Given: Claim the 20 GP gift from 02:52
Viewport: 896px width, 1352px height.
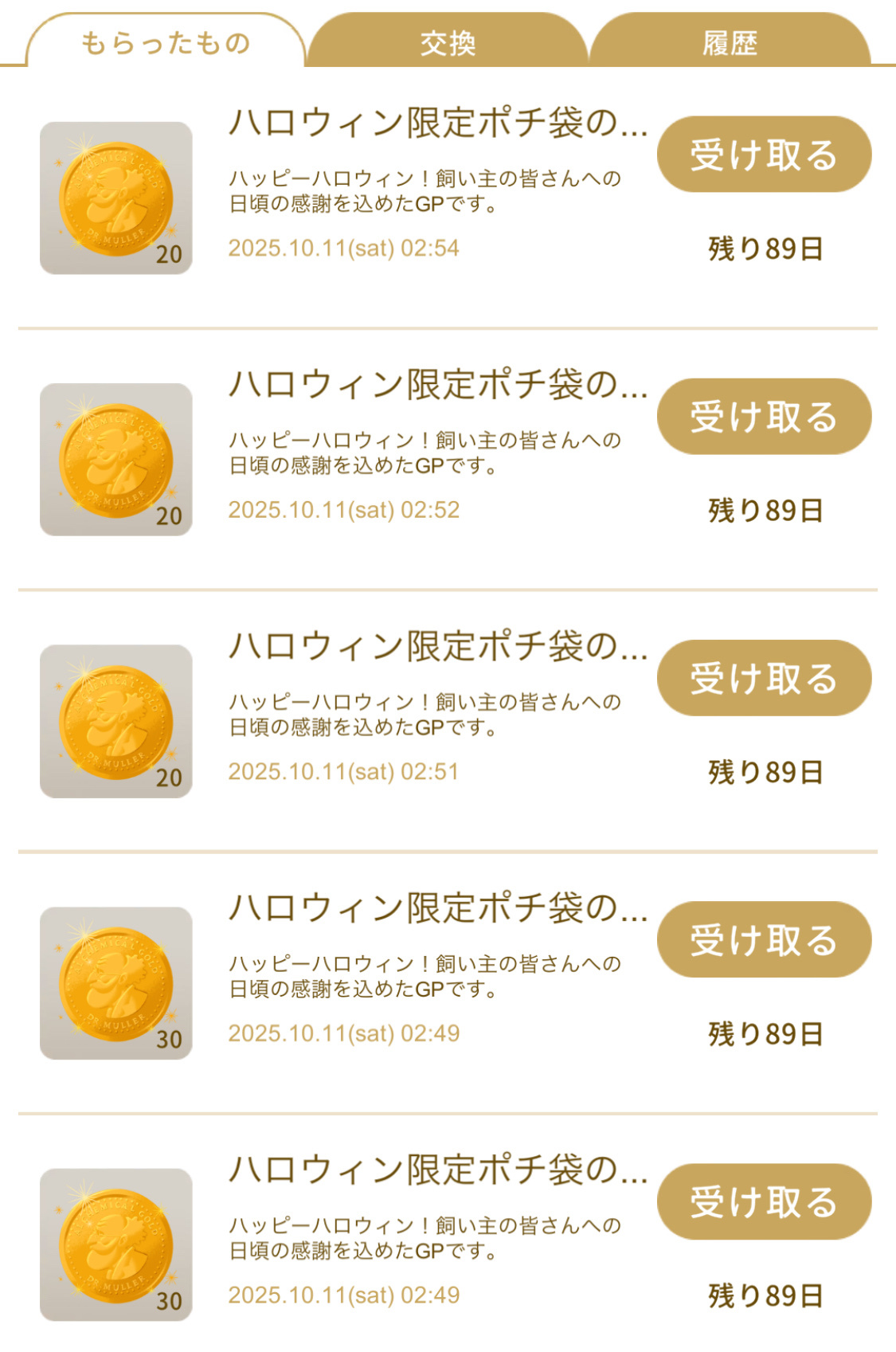Looking at the screenshot, I should click(x=764, y=417).
